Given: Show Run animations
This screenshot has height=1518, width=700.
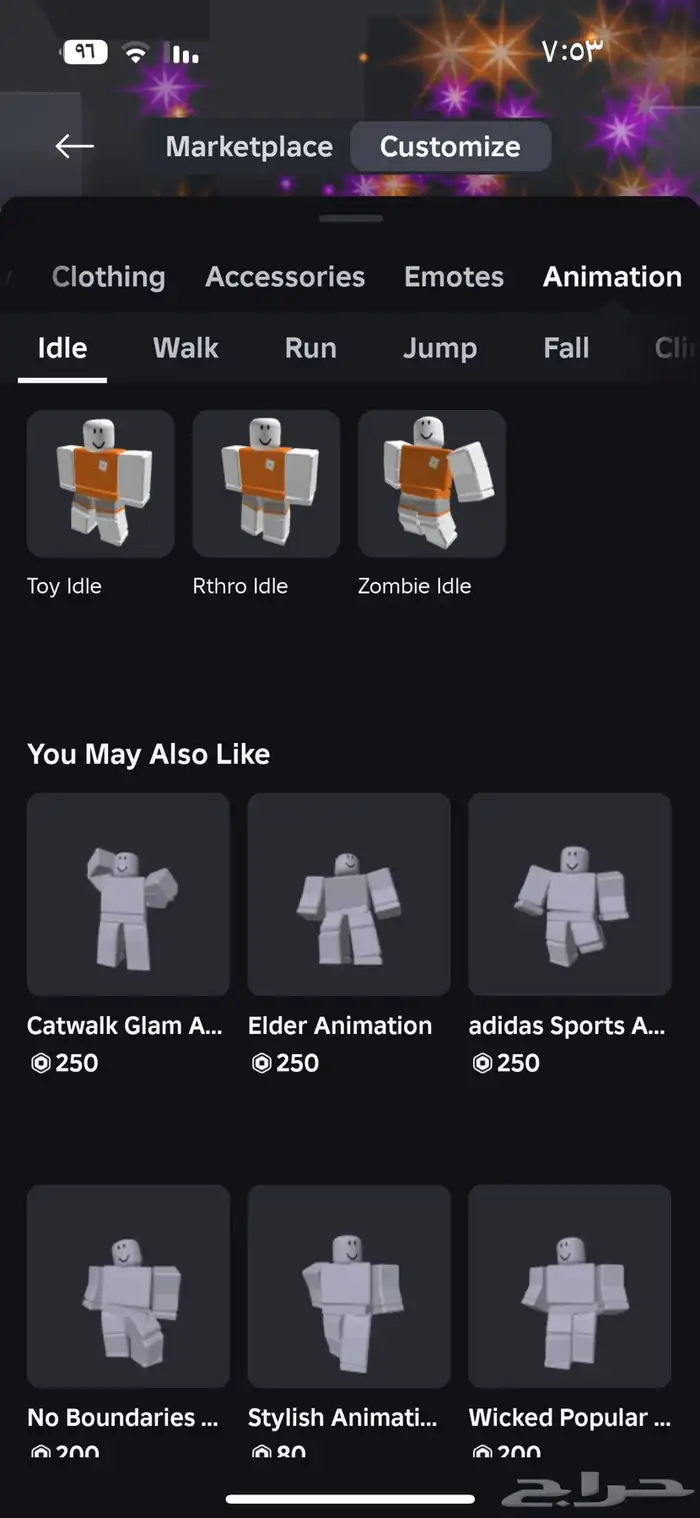Looking at the screenshot, I should point(310,348).
